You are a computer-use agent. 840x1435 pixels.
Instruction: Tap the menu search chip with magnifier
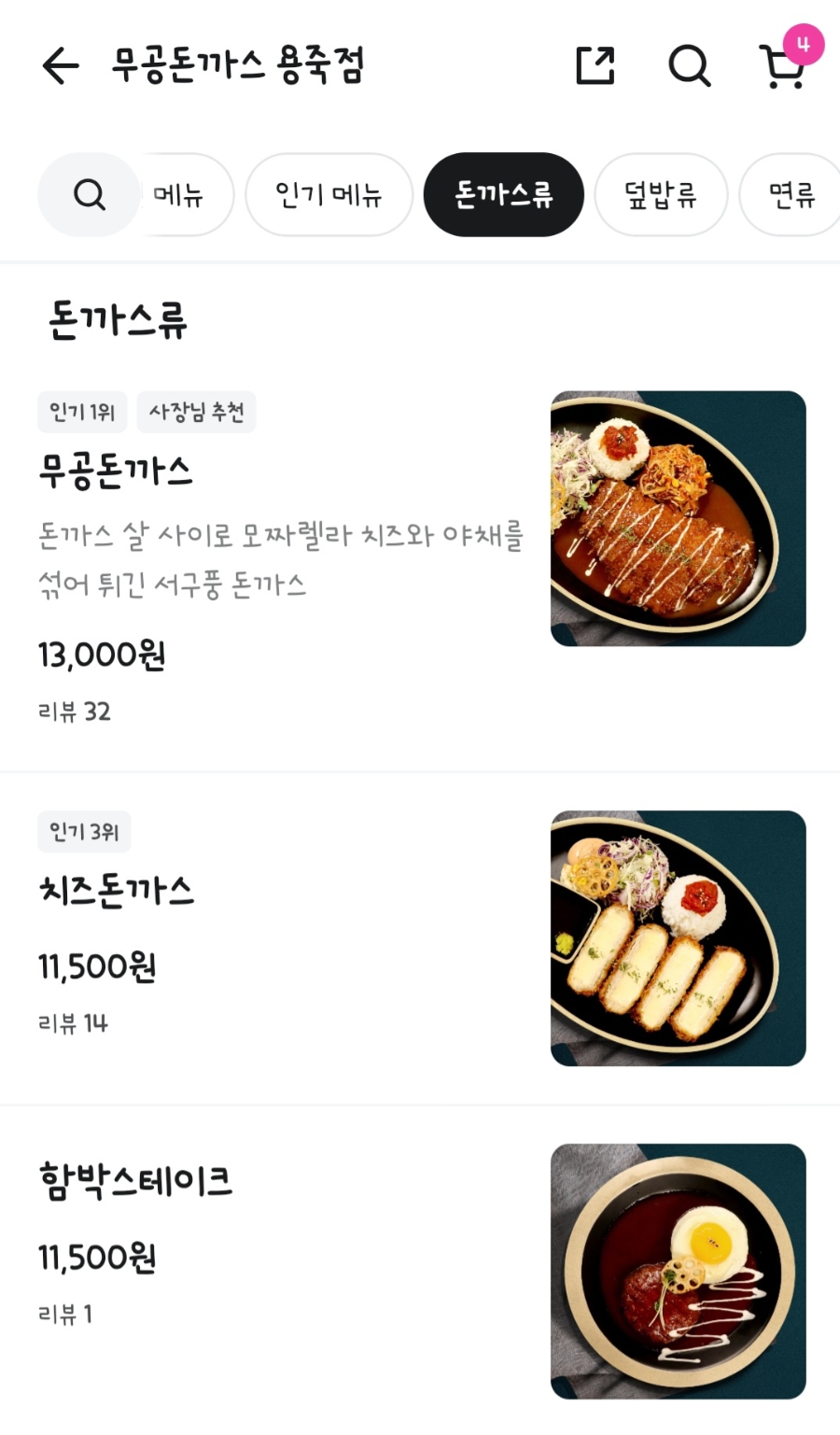coord(89,194)
